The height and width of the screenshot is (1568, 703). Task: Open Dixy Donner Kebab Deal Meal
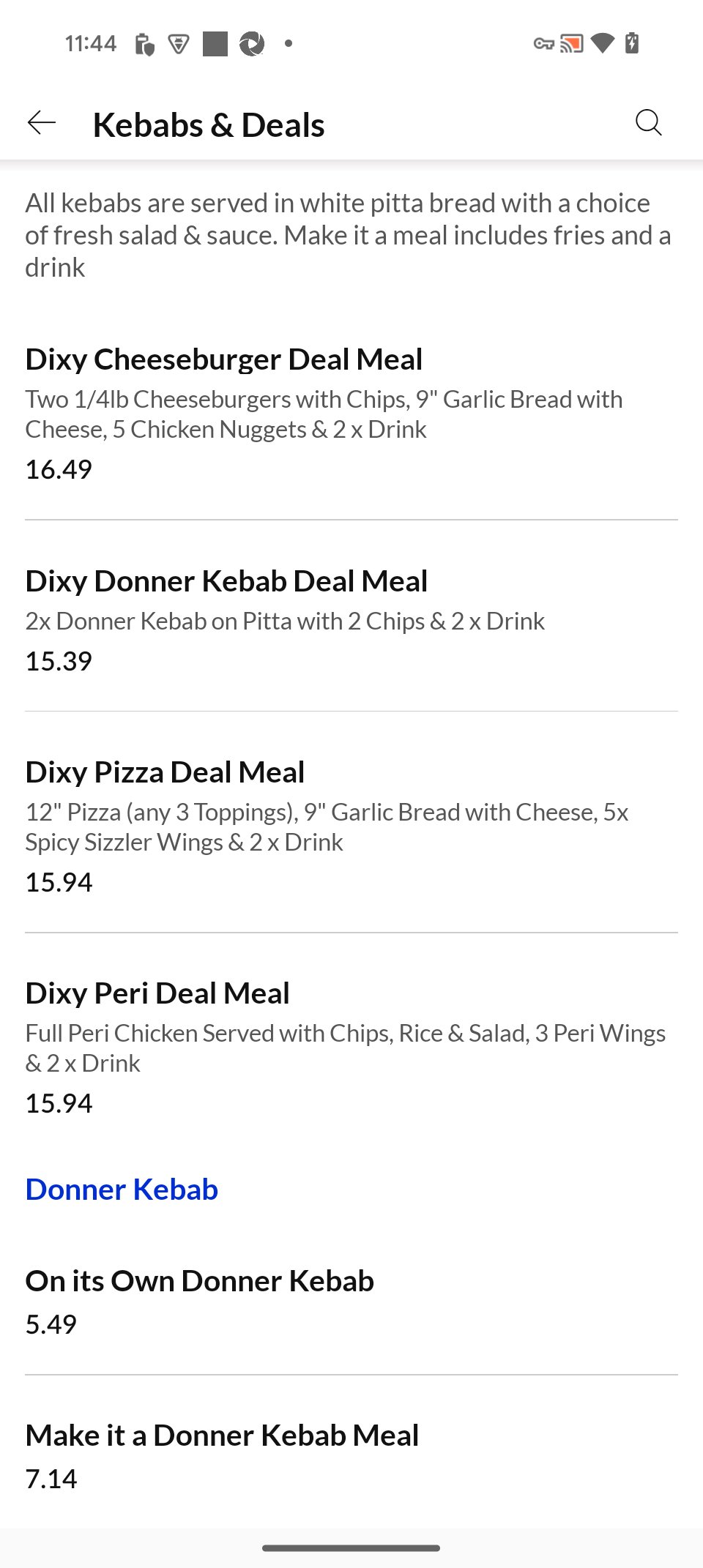tap(351, 619)
